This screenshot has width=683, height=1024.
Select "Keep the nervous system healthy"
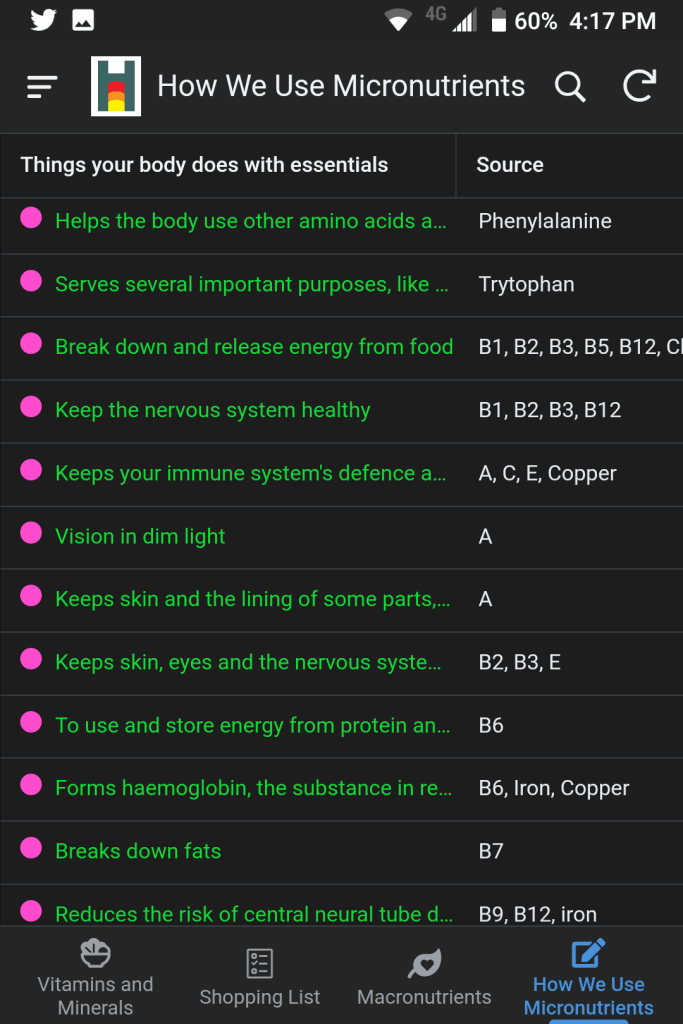(x=213, y=410)
